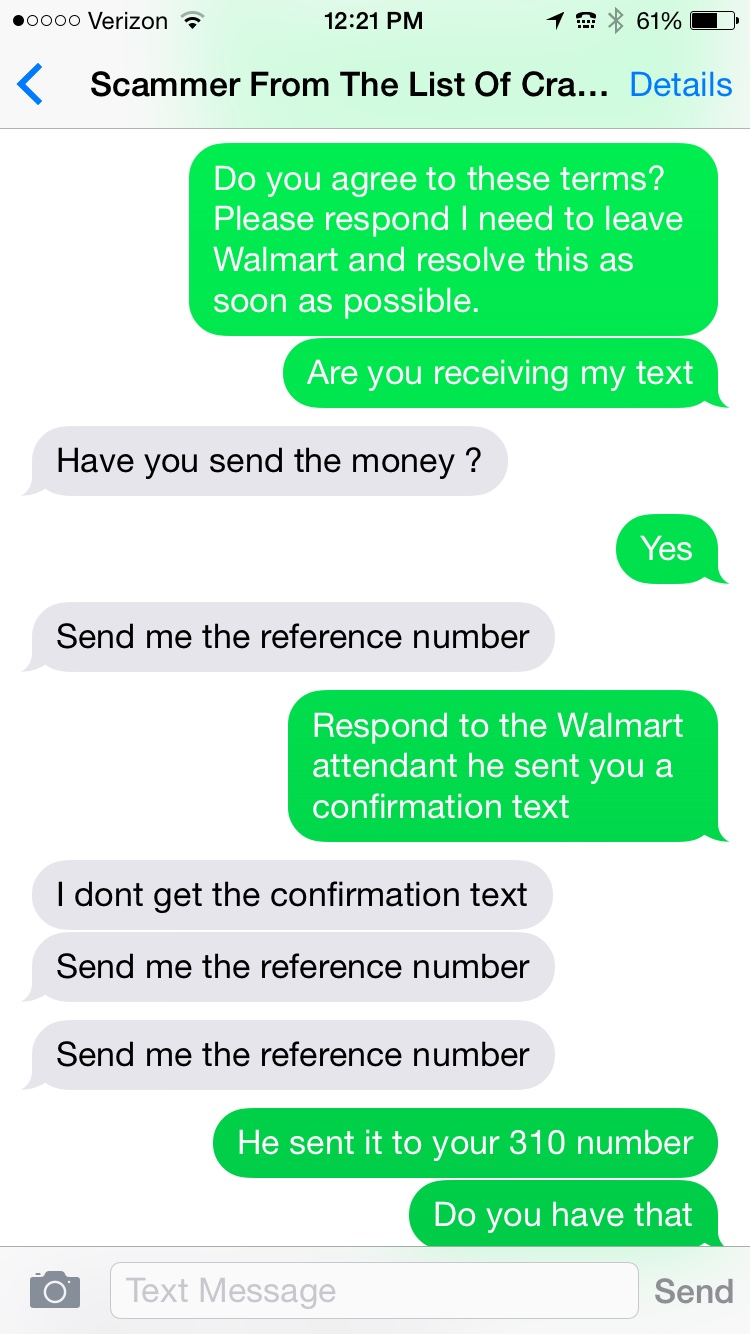Tap the camera icon to attach a photo

(54, 1290)
